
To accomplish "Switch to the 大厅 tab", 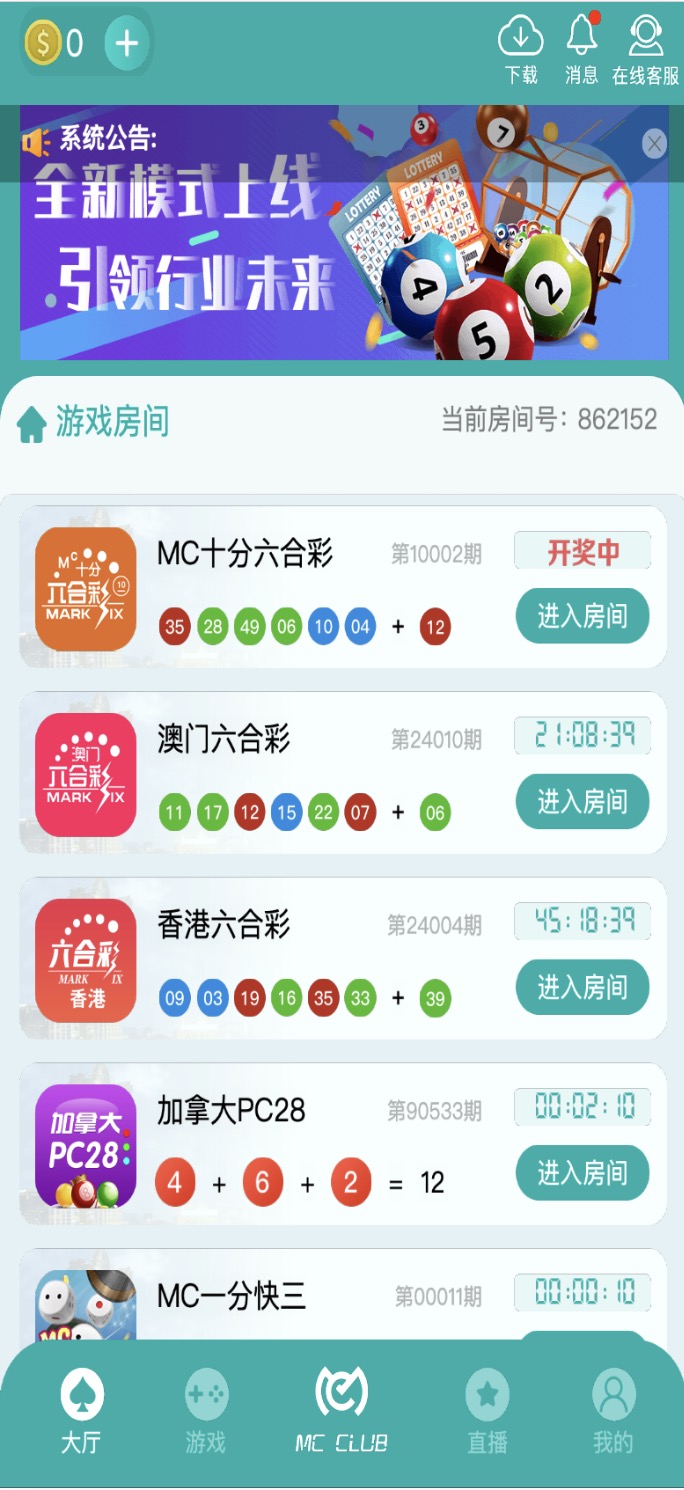I will coord(81,1412).
